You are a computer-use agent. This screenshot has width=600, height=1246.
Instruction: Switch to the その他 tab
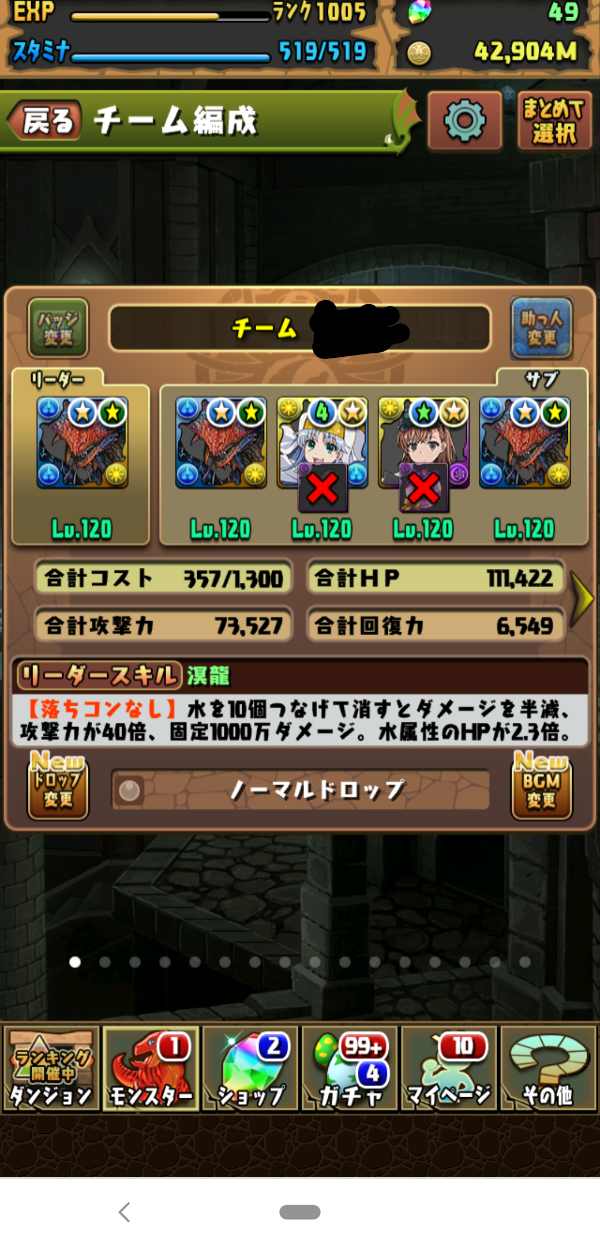pyautogui.click(x=548, y=1068)
